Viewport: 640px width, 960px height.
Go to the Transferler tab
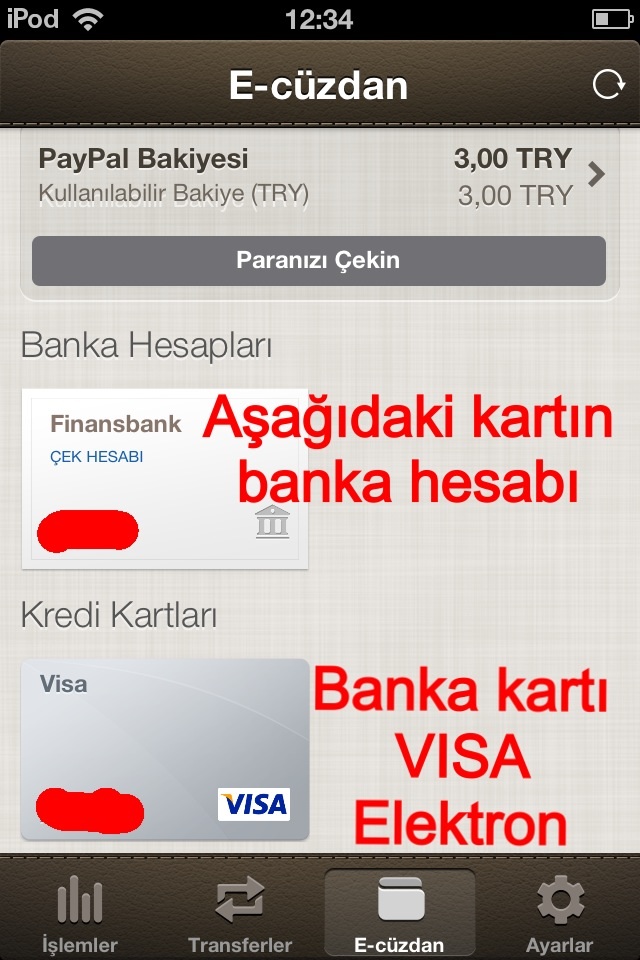240,912
